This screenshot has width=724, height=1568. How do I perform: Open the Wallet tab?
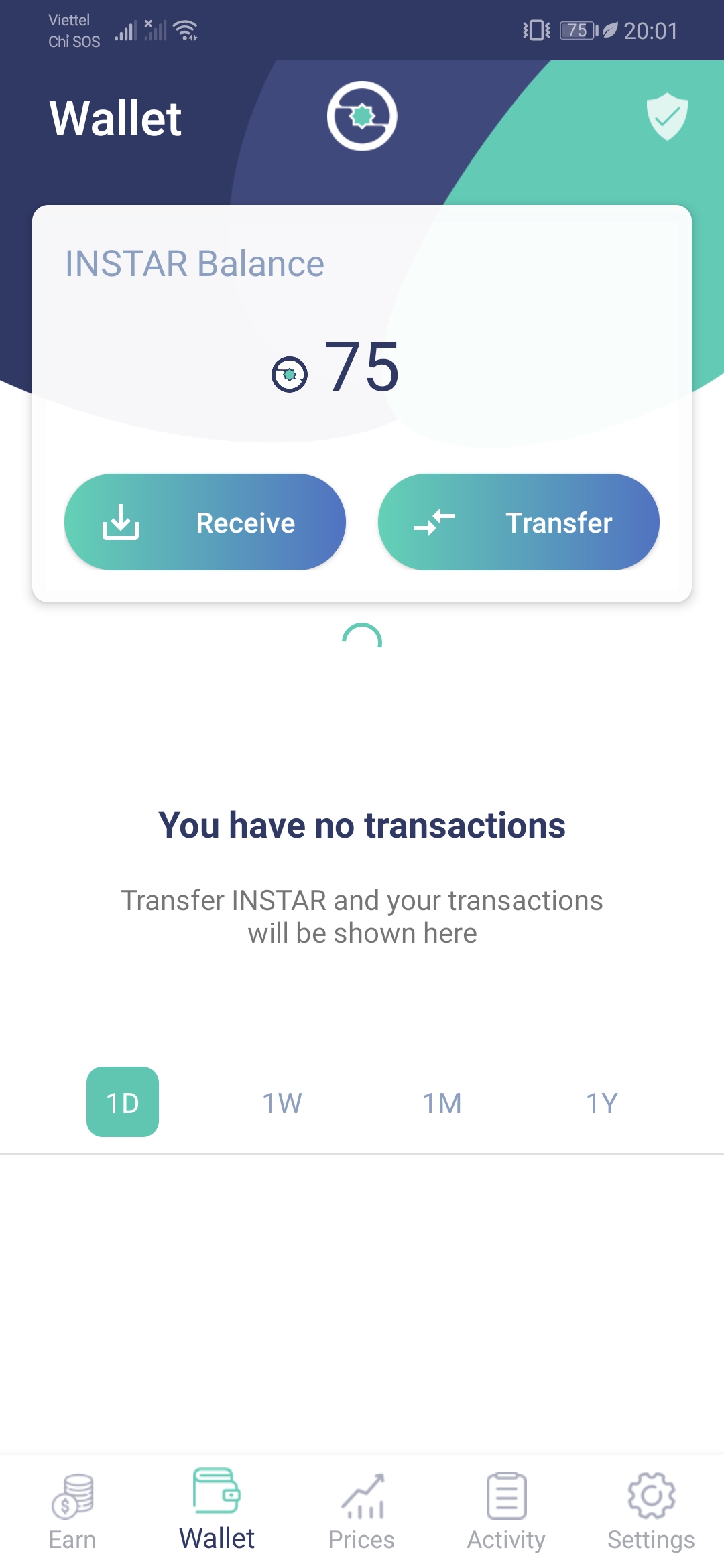217,1510
